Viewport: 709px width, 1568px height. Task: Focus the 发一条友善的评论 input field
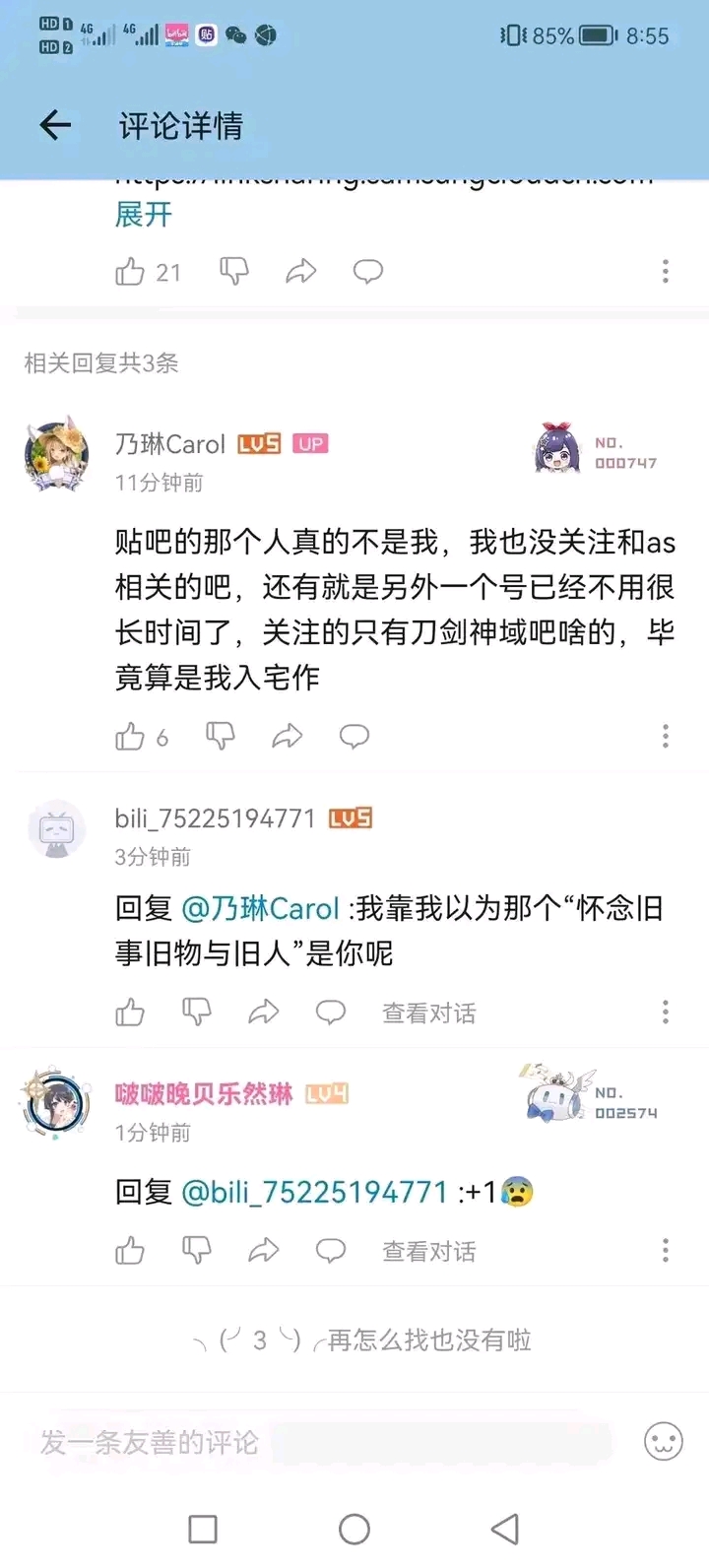[325, 1443]
